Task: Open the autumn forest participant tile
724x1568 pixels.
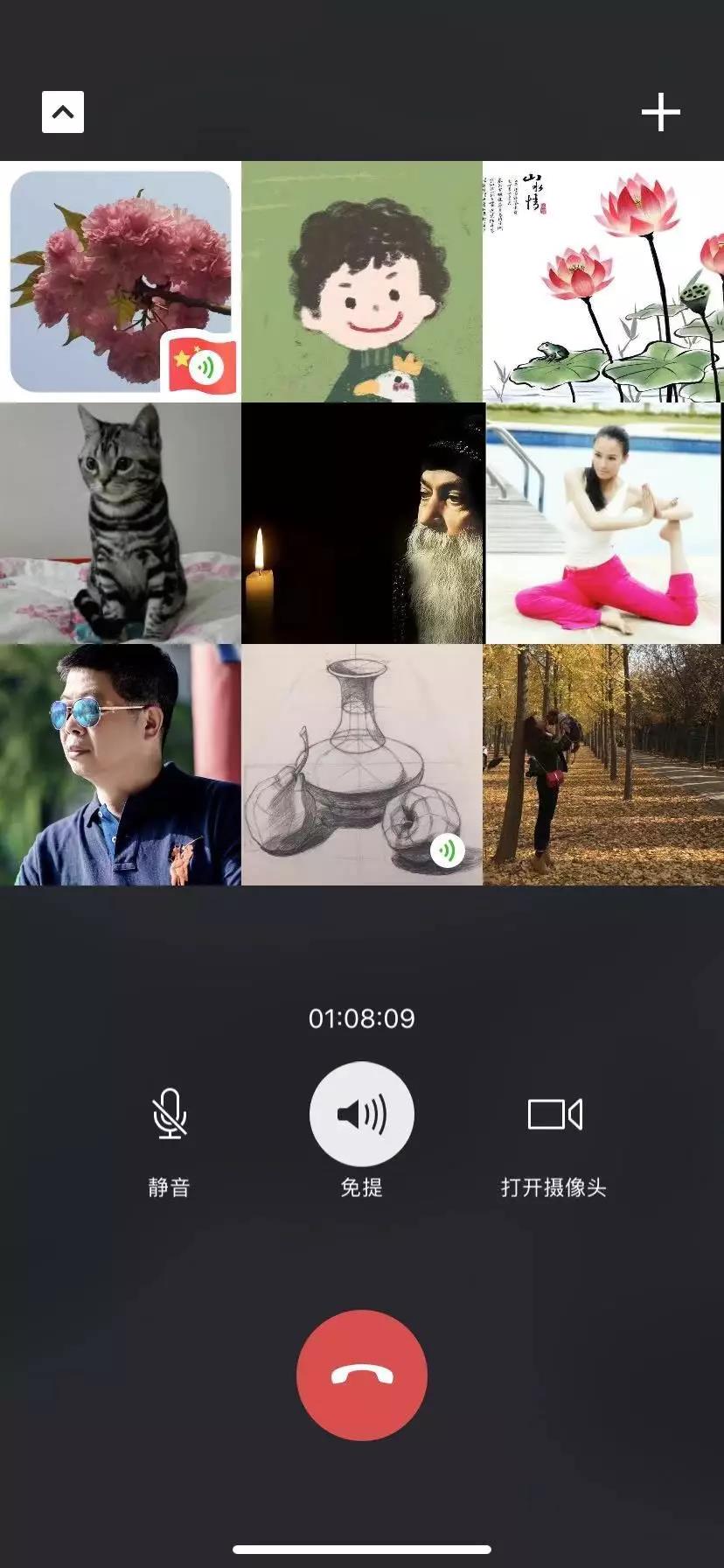Action: [x=603, y=765]
